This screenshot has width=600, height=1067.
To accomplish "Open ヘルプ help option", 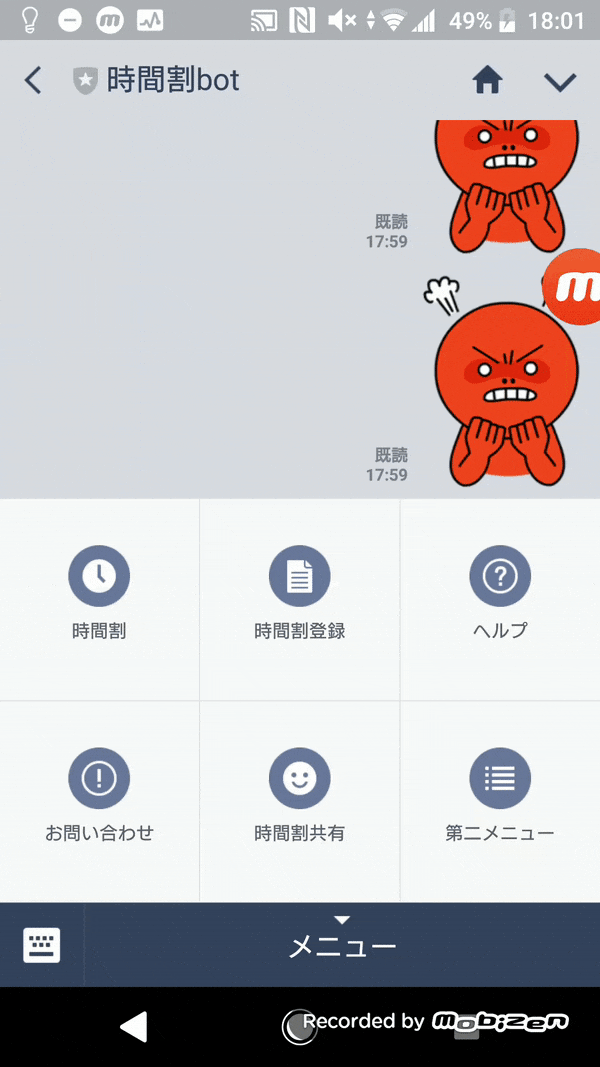I will click(499, 597).
